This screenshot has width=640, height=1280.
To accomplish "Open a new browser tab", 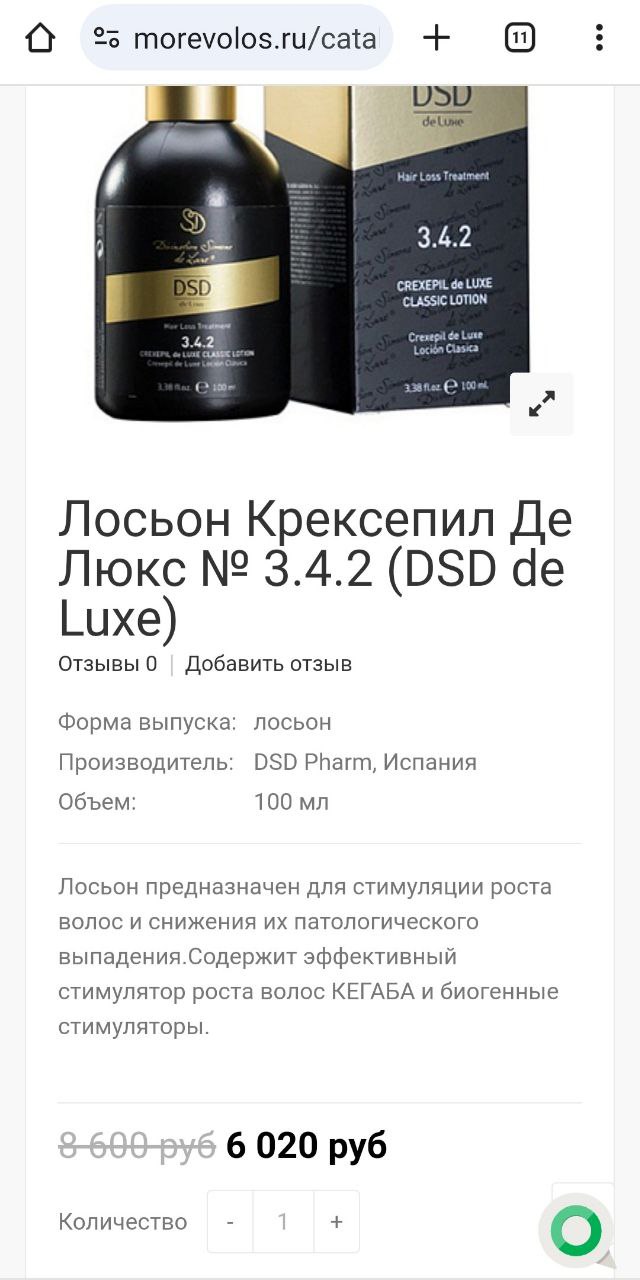I will (437, 39).
